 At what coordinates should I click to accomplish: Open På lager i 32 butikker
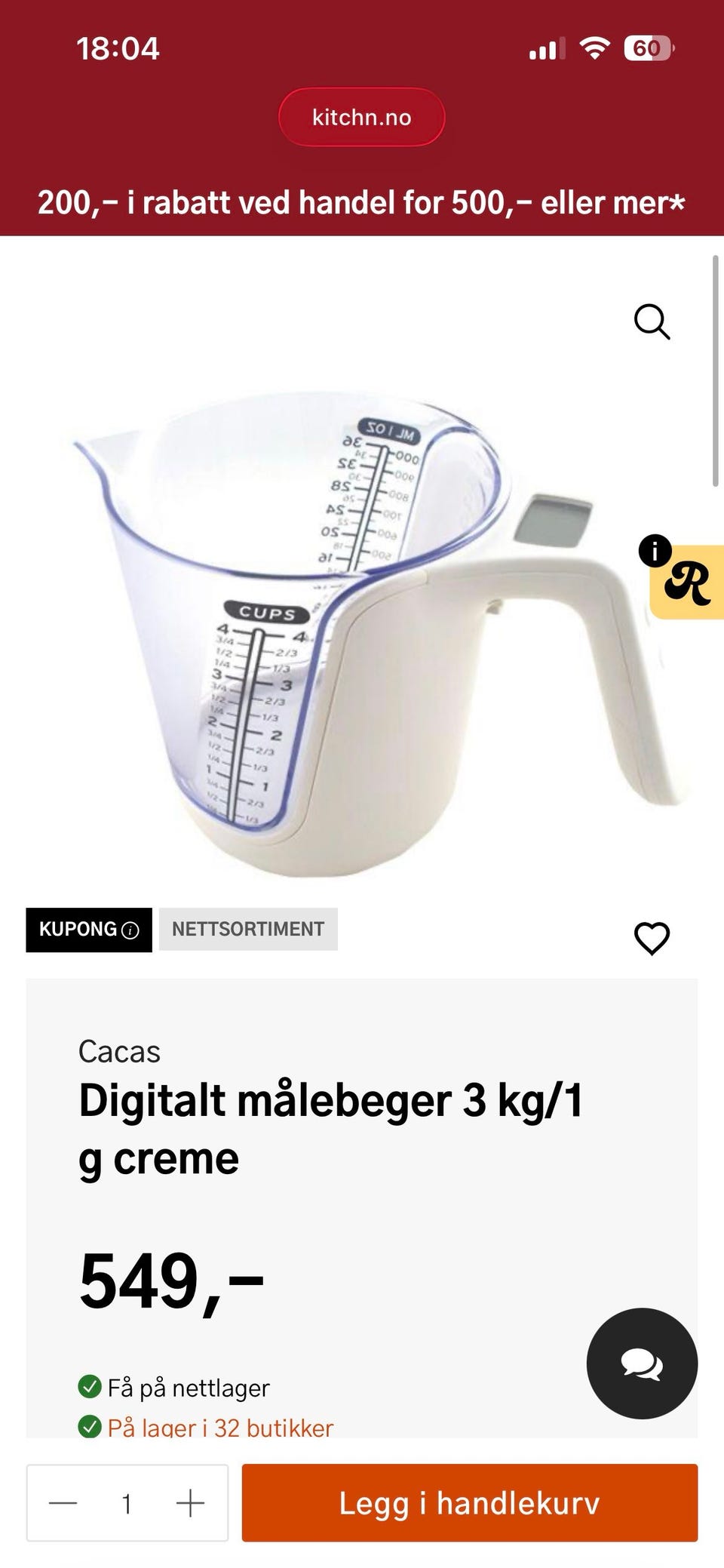[222, 1426]
